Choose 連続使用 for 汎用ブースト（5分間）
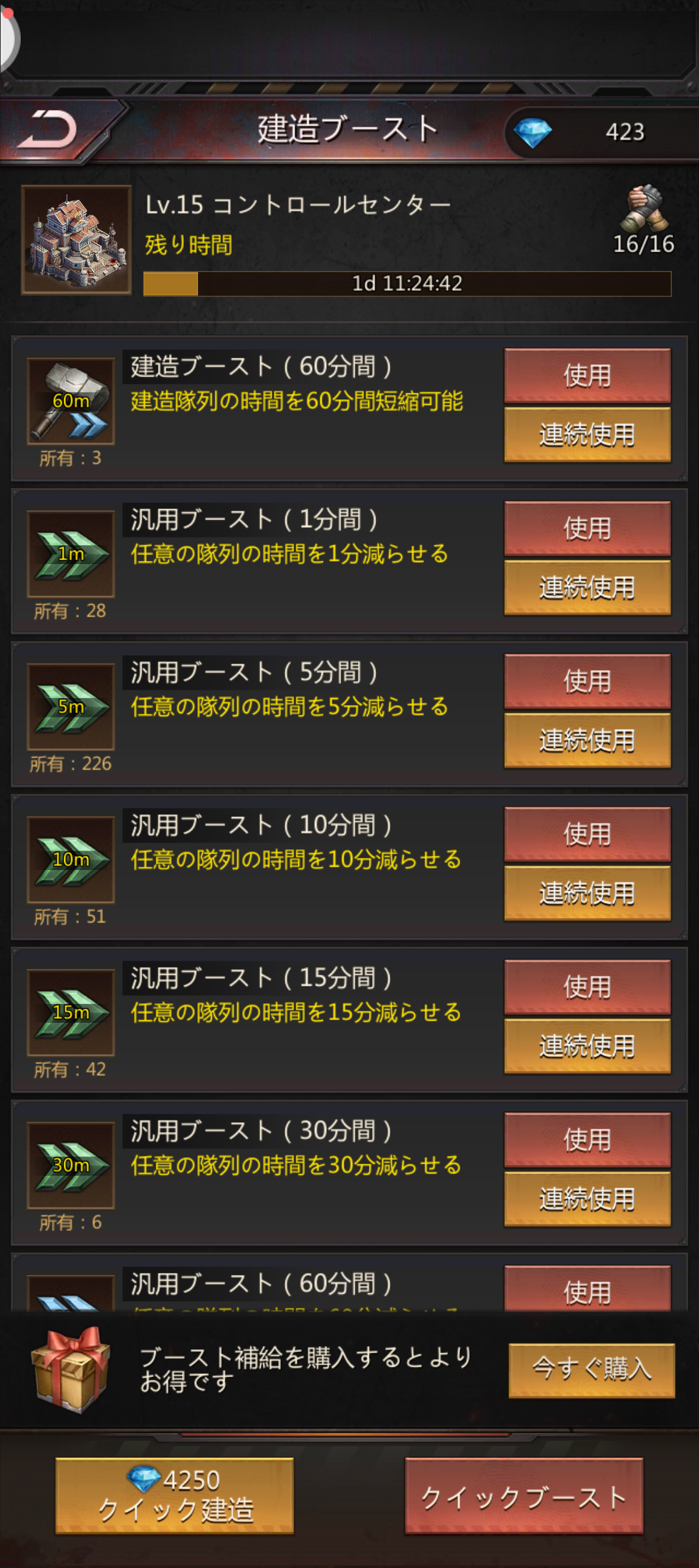Screen dimensions: 699x1568 tap(587, 740)
